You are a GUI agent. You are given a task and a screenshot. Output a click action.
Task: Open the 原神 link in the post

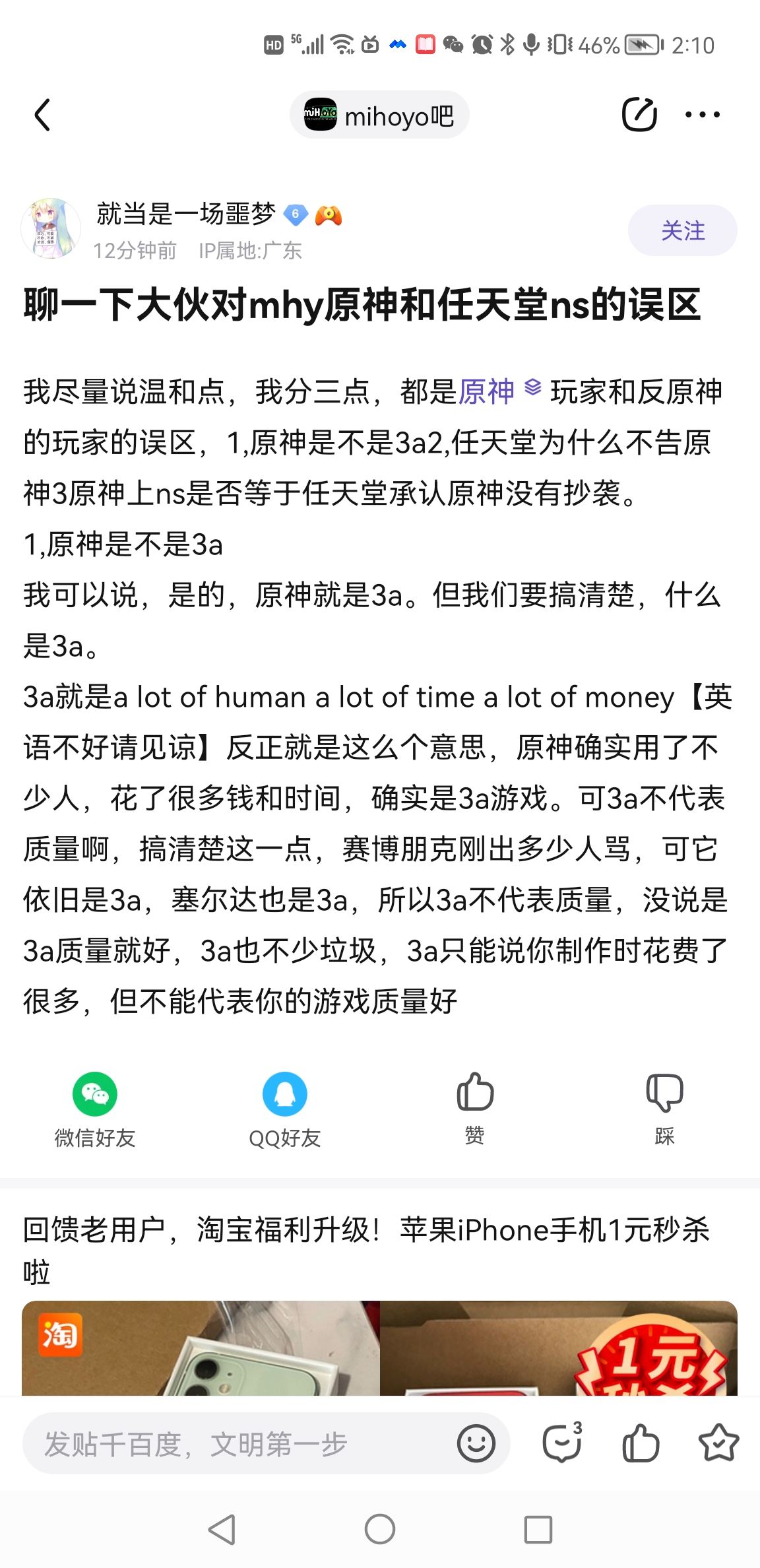click(x=487, y=391)
